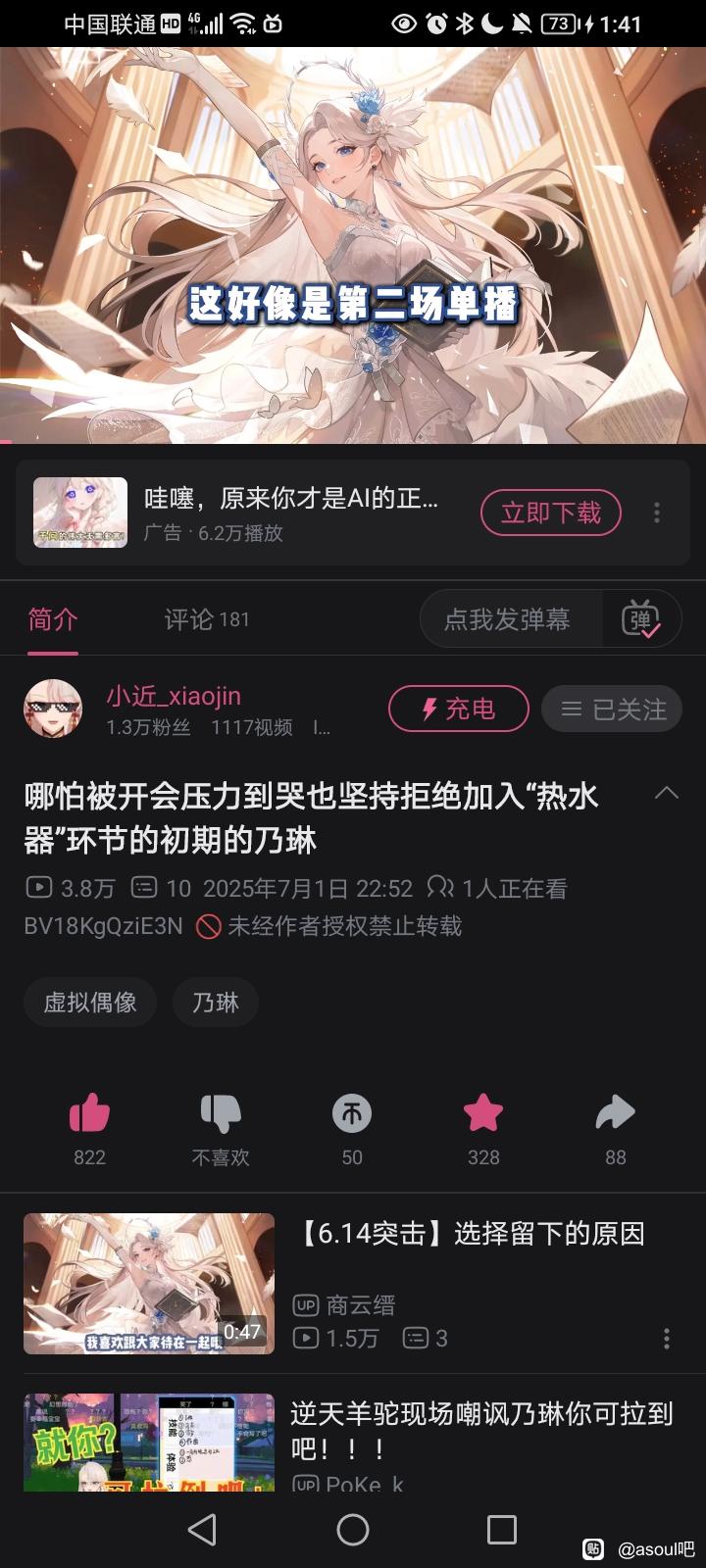Viewport: 706px width, 1568px height.
Task: Collapse the video description chevron
Action: [x=667, y=793]
